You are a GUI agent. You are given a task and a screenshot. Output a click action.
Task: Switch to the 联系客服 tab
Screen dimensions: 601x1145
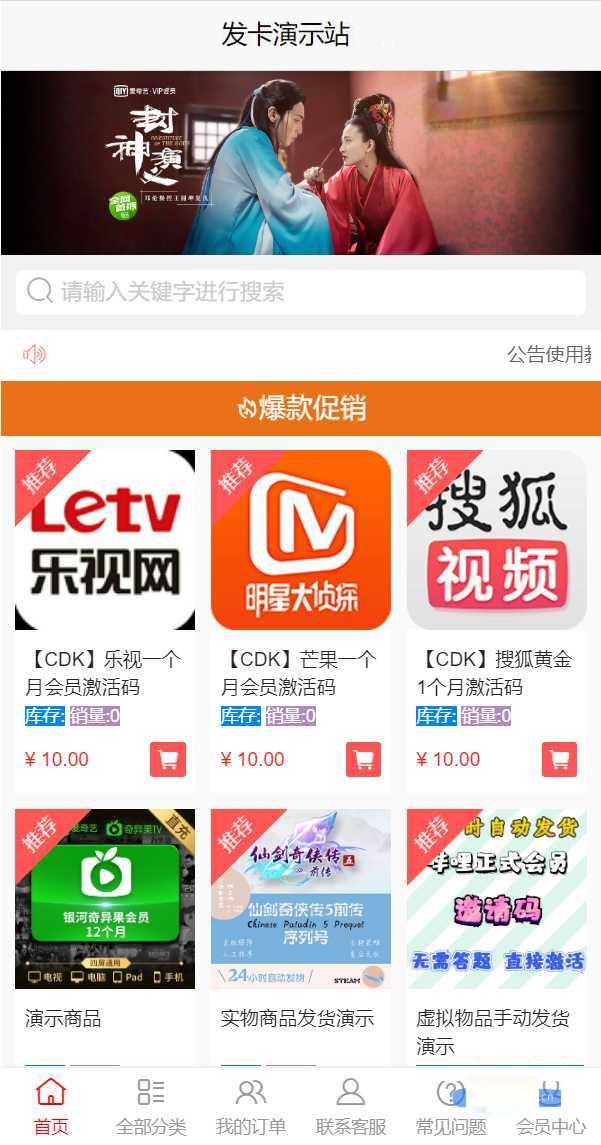(351, 1106)
